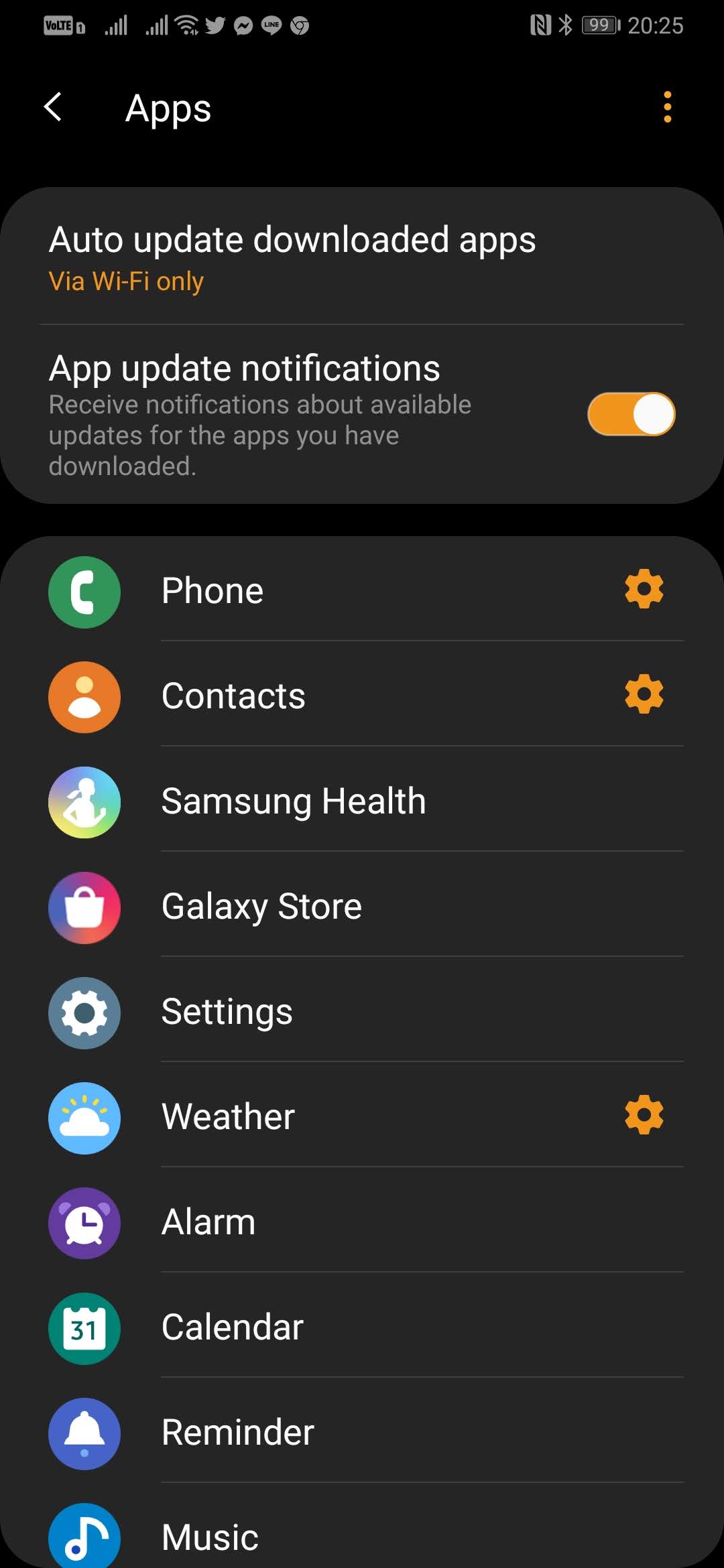
Task: Tap the gear icon beside Contacts
Action: (644, 694)
